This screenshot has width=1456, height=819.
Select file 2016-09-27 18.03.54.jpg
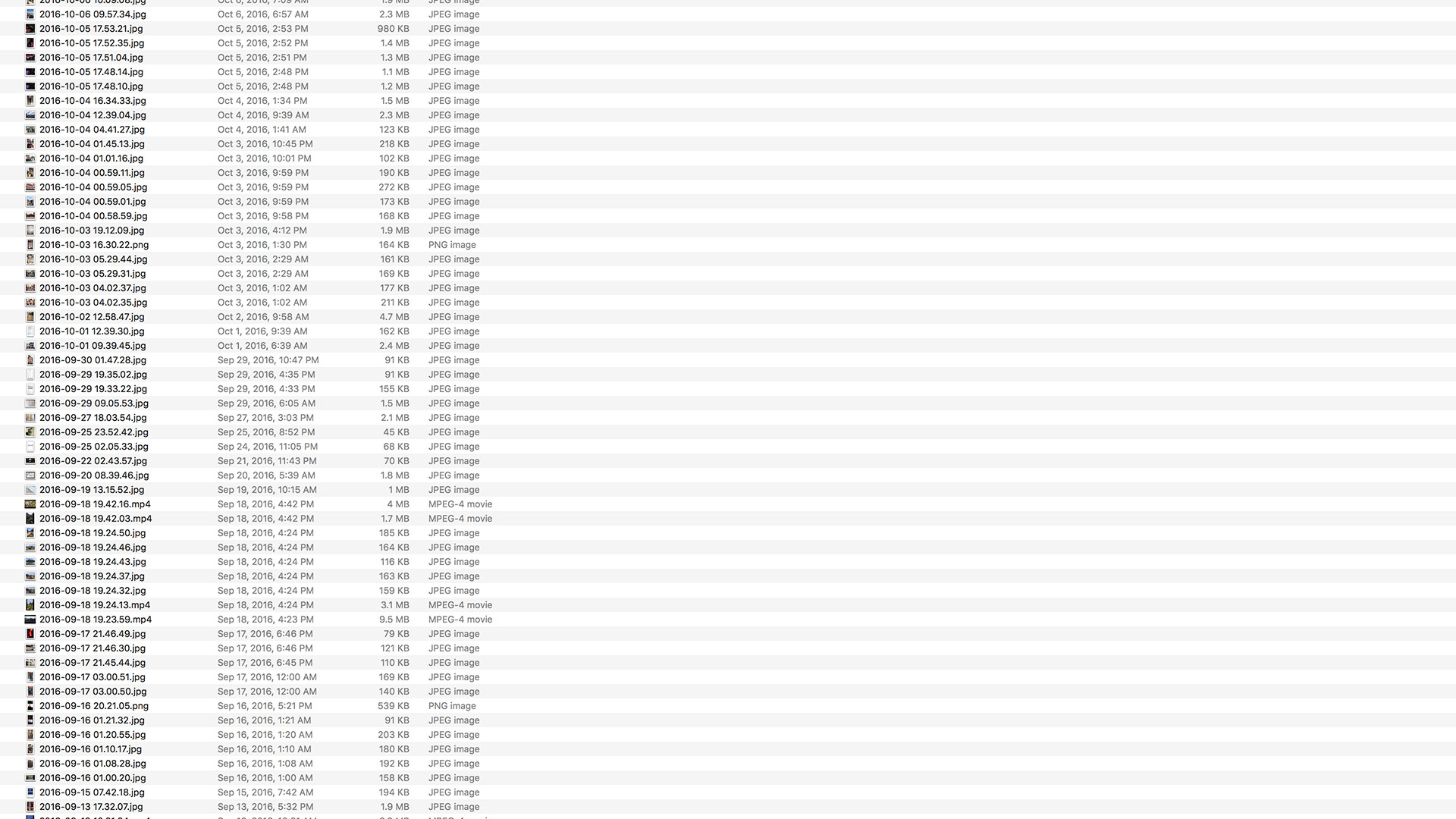point(93,418)
